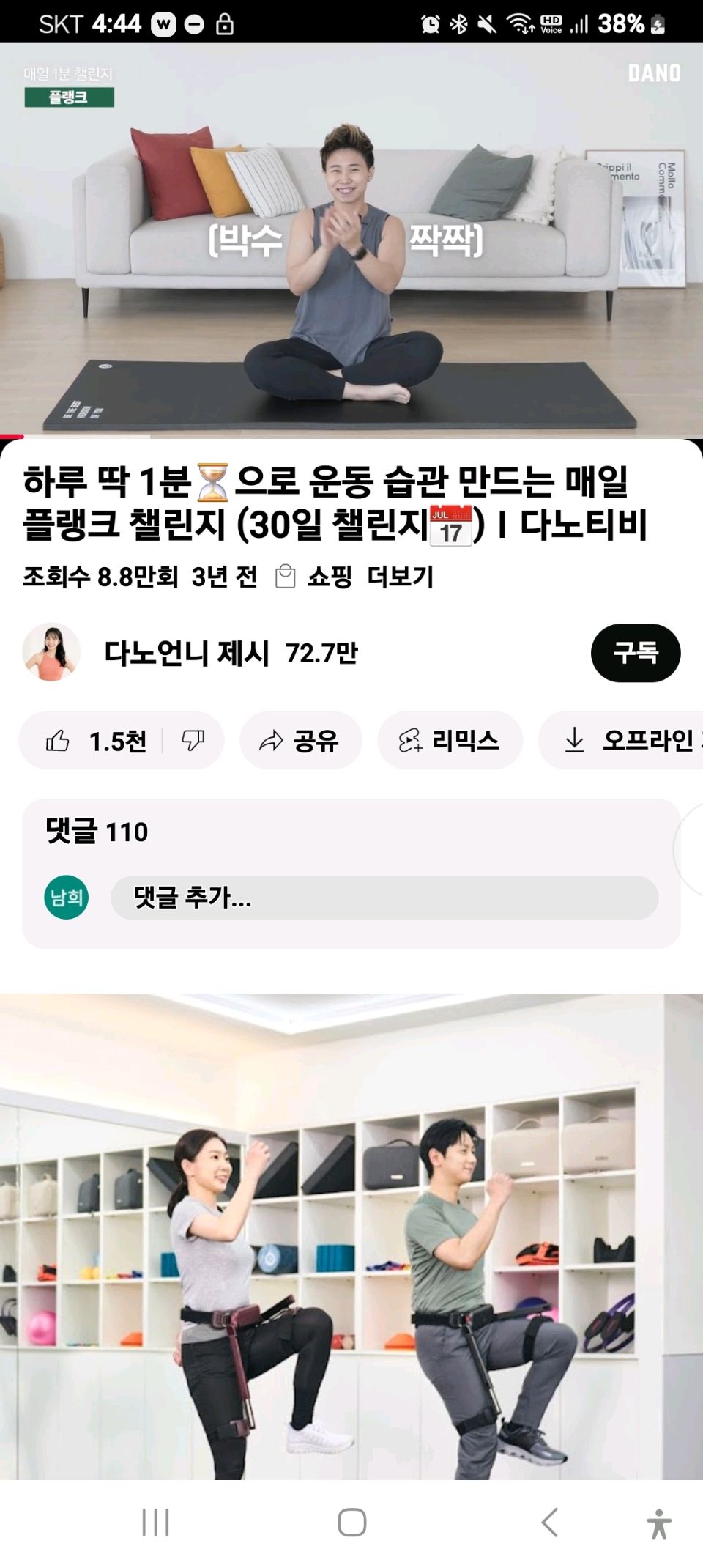Open the 쇼핑 shopping link
Screen dimensions: 703x1568
tap(315, 577)
